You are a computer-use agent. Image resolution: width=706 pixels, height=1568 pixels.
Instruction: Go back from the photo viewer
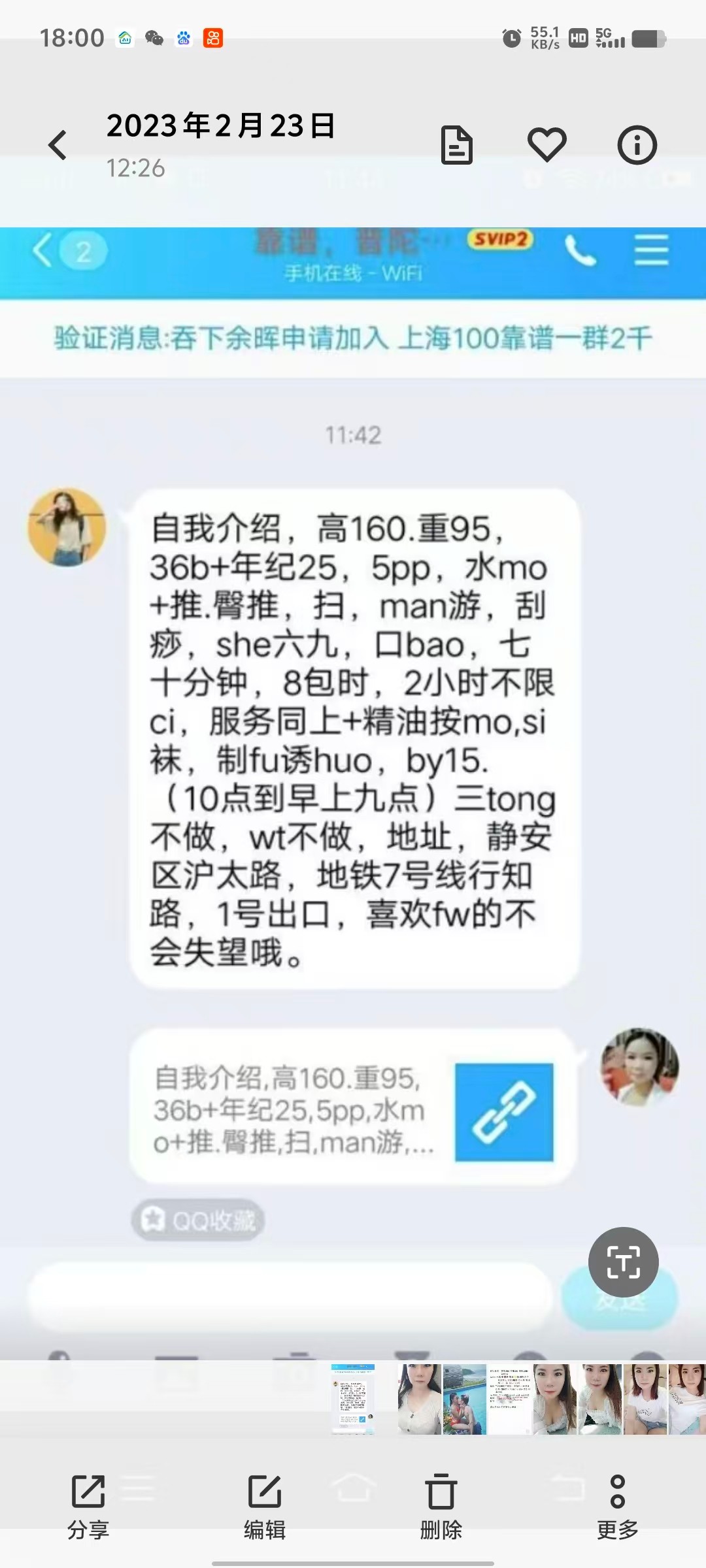58,145
